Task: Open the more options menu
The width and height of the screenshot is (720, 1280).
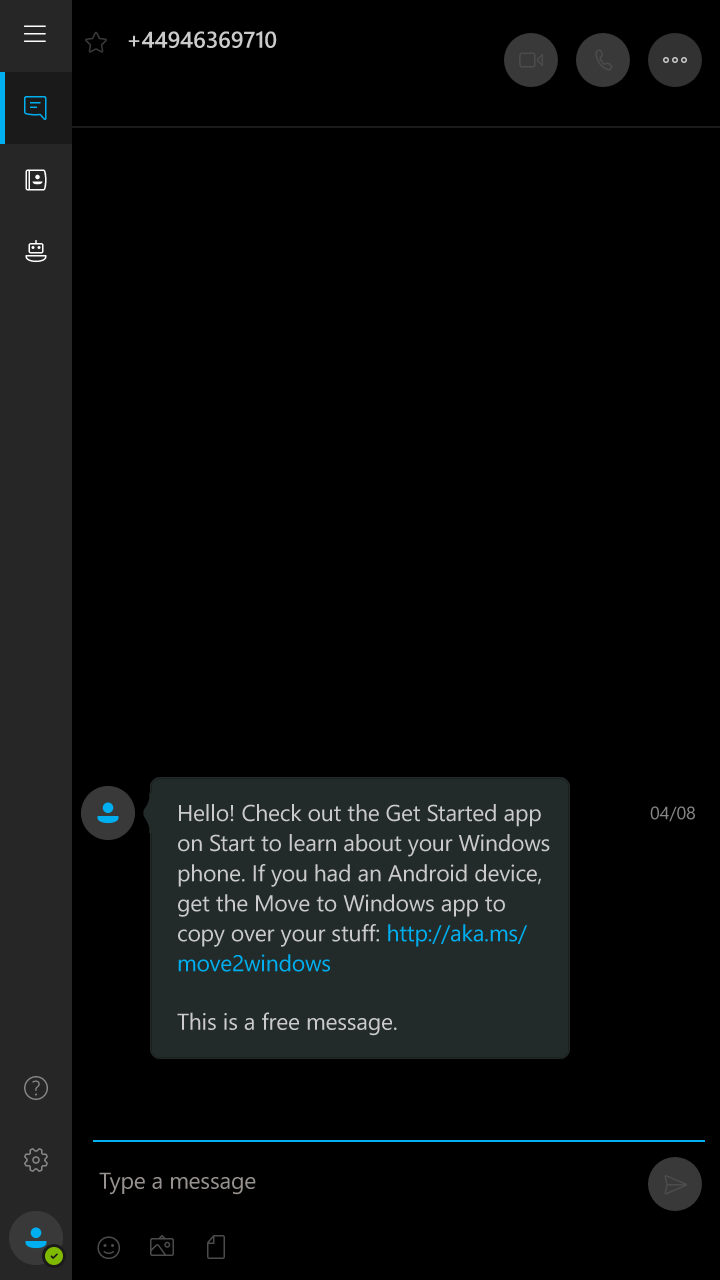Action: click(x=675, y=60)
